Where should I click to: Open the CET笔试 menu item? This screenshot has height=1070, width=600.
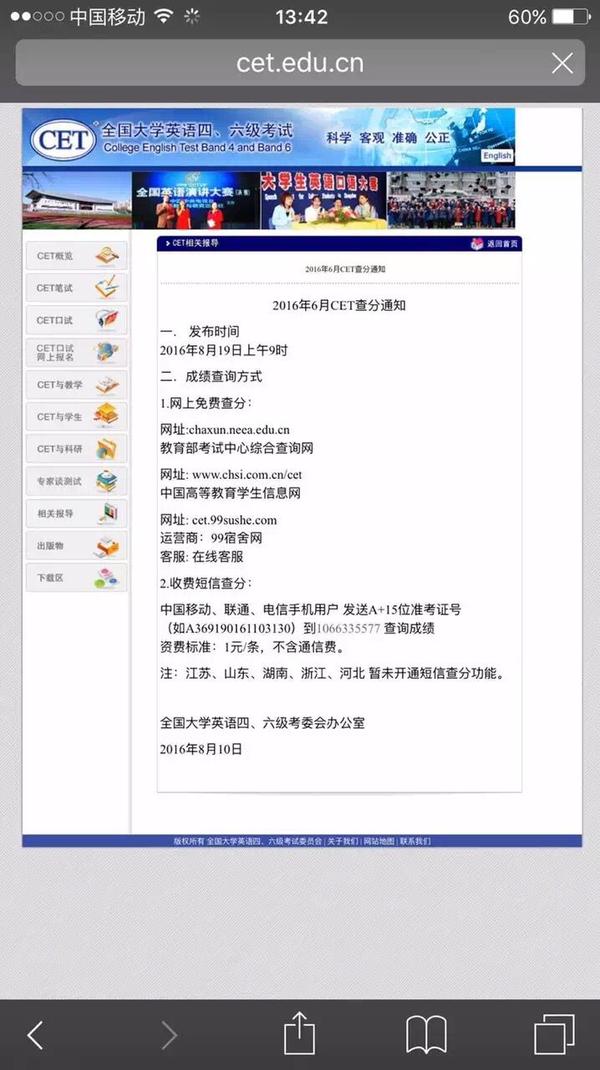76,288
